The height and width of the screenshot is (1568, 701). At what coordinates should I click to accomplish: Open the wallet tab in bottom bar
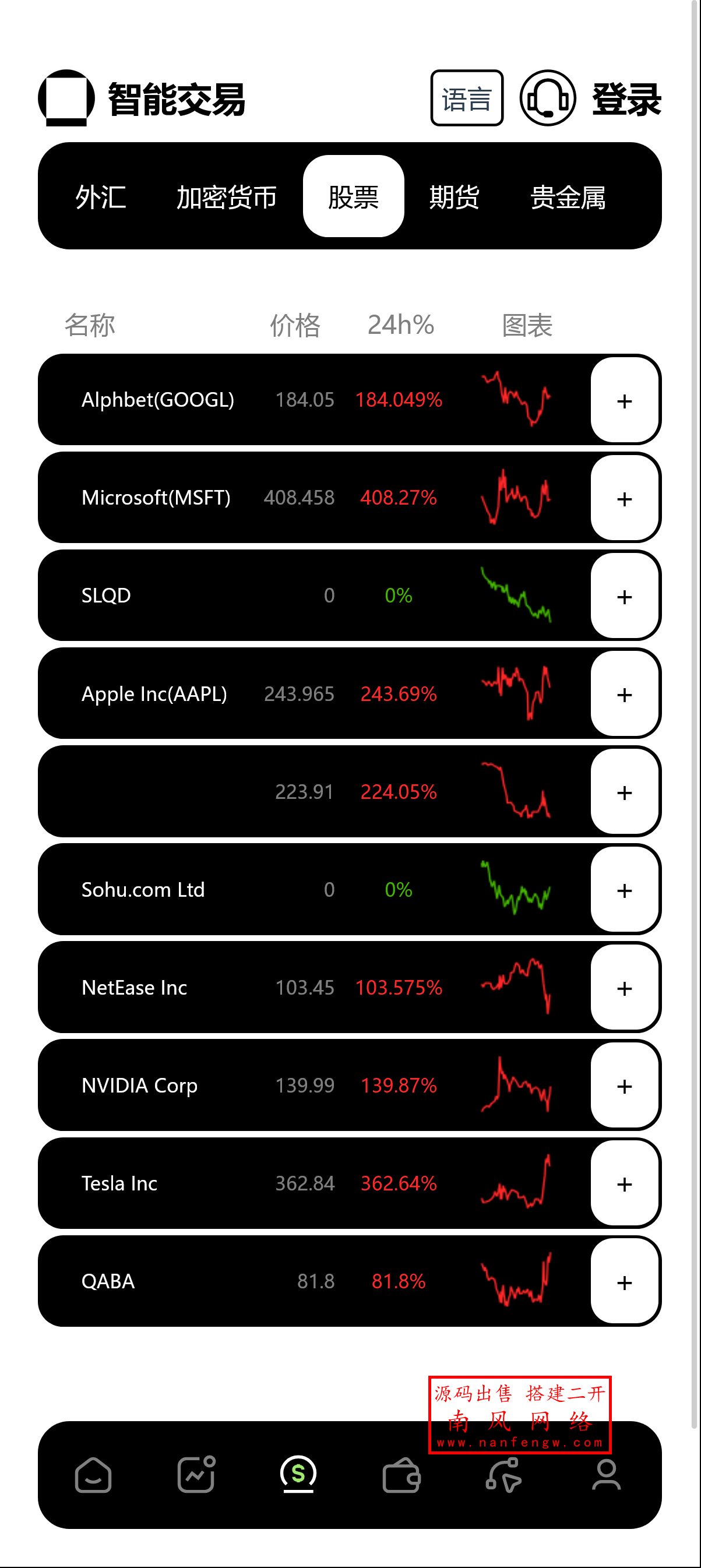click(401, 1475)
